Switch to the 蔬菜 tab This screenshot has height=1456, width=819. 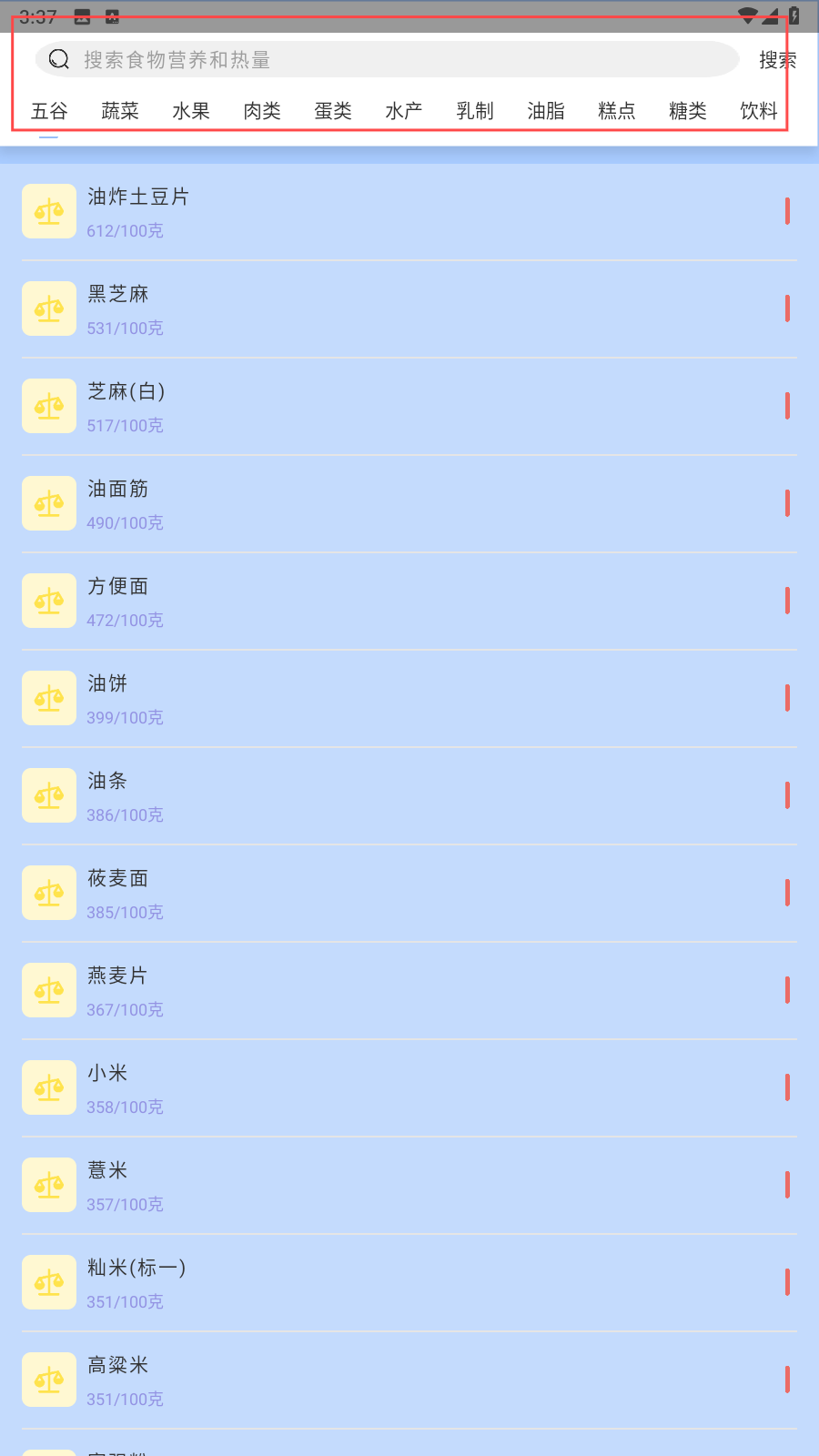(120, 111)
